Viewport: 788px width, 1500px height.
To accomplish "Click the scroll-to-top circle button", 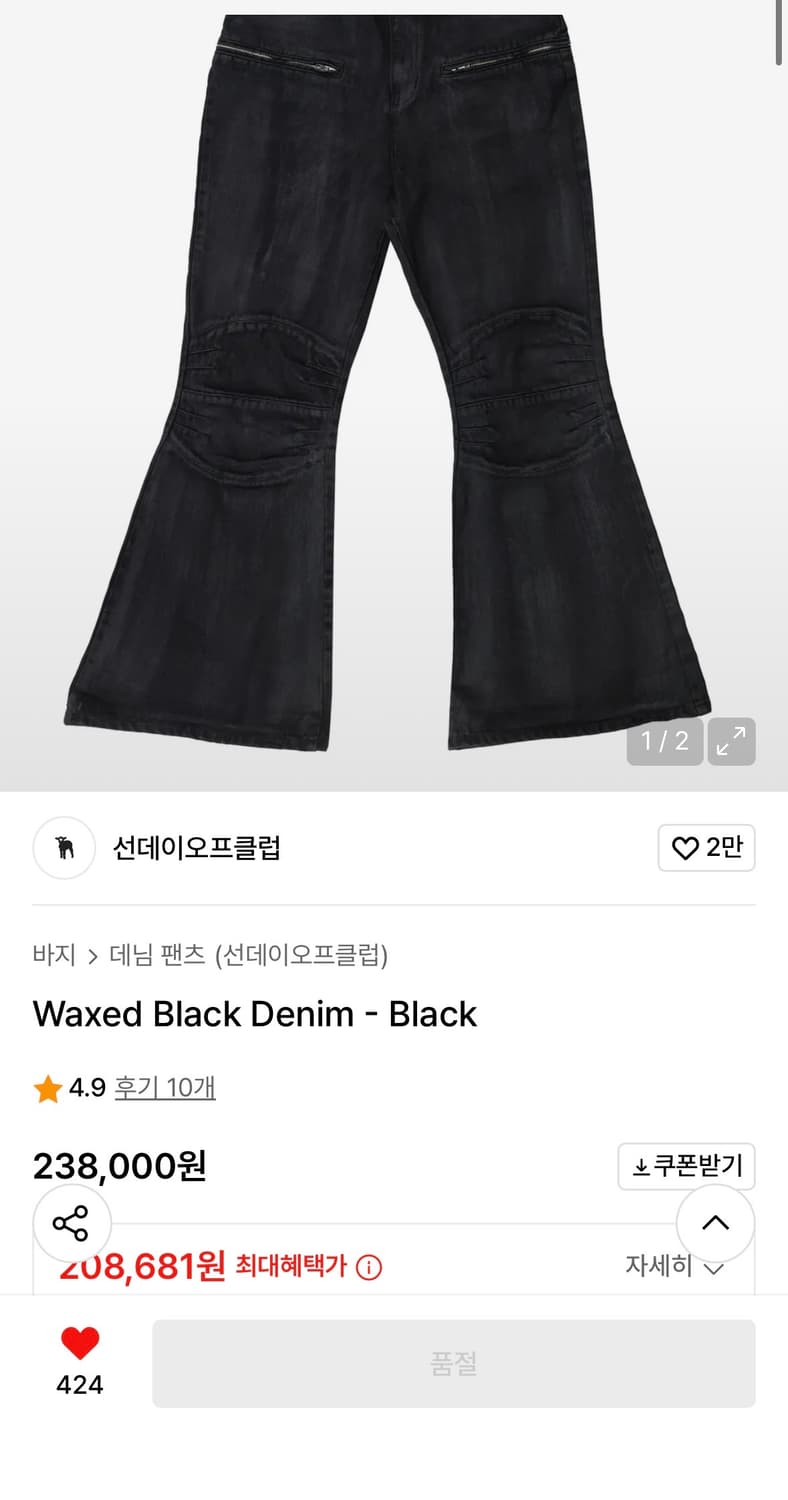I will (715, 1223).
